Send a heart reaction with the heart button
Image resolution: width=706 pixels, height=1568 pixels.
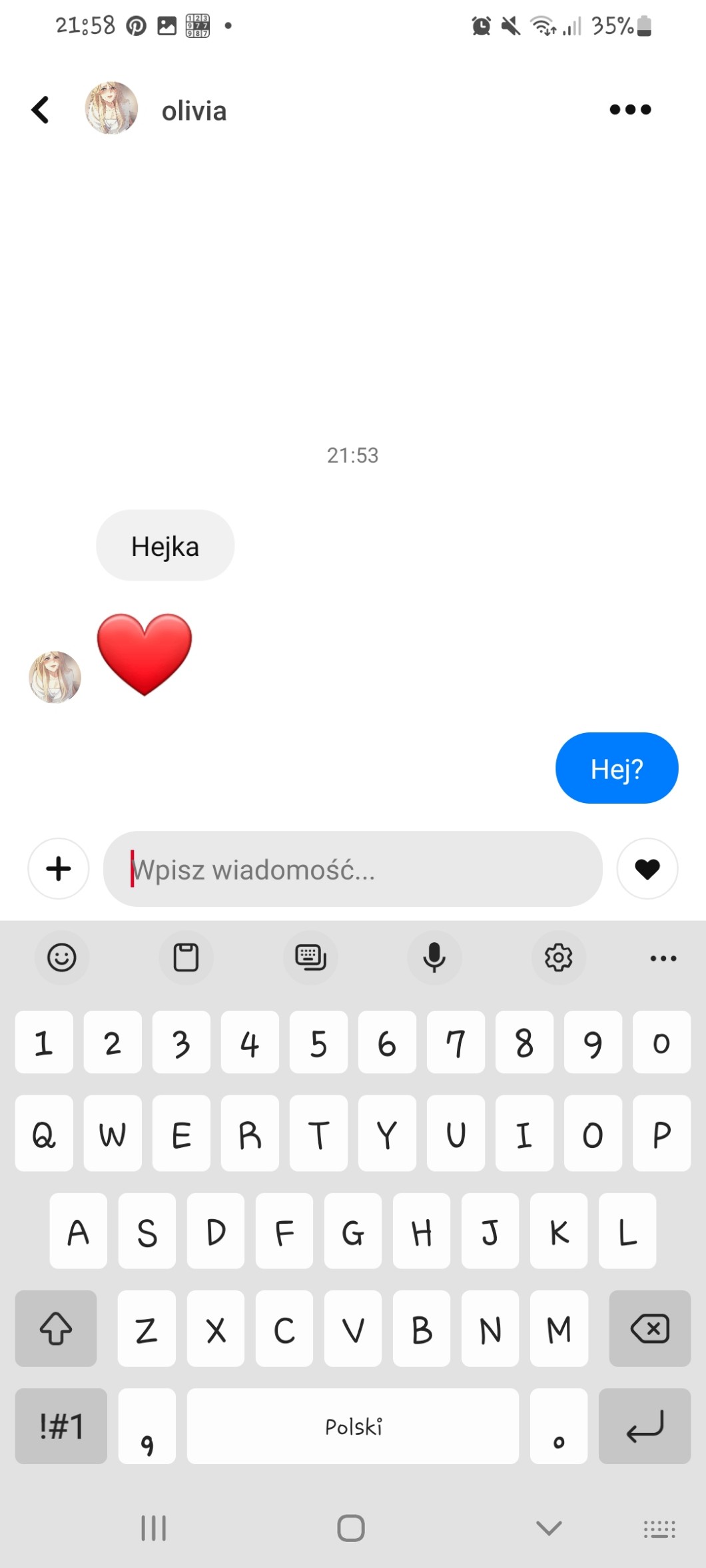point(647,868)
